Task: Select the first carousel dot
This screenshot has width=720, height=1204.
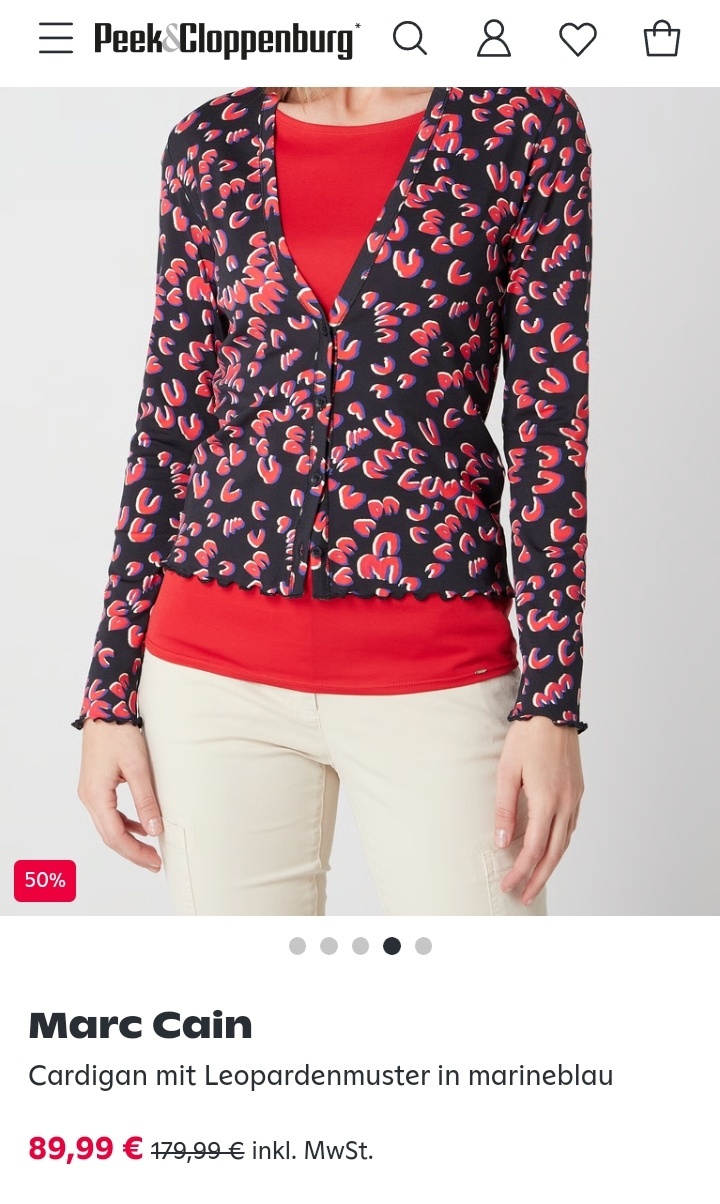Action: (x=296, y=943)
